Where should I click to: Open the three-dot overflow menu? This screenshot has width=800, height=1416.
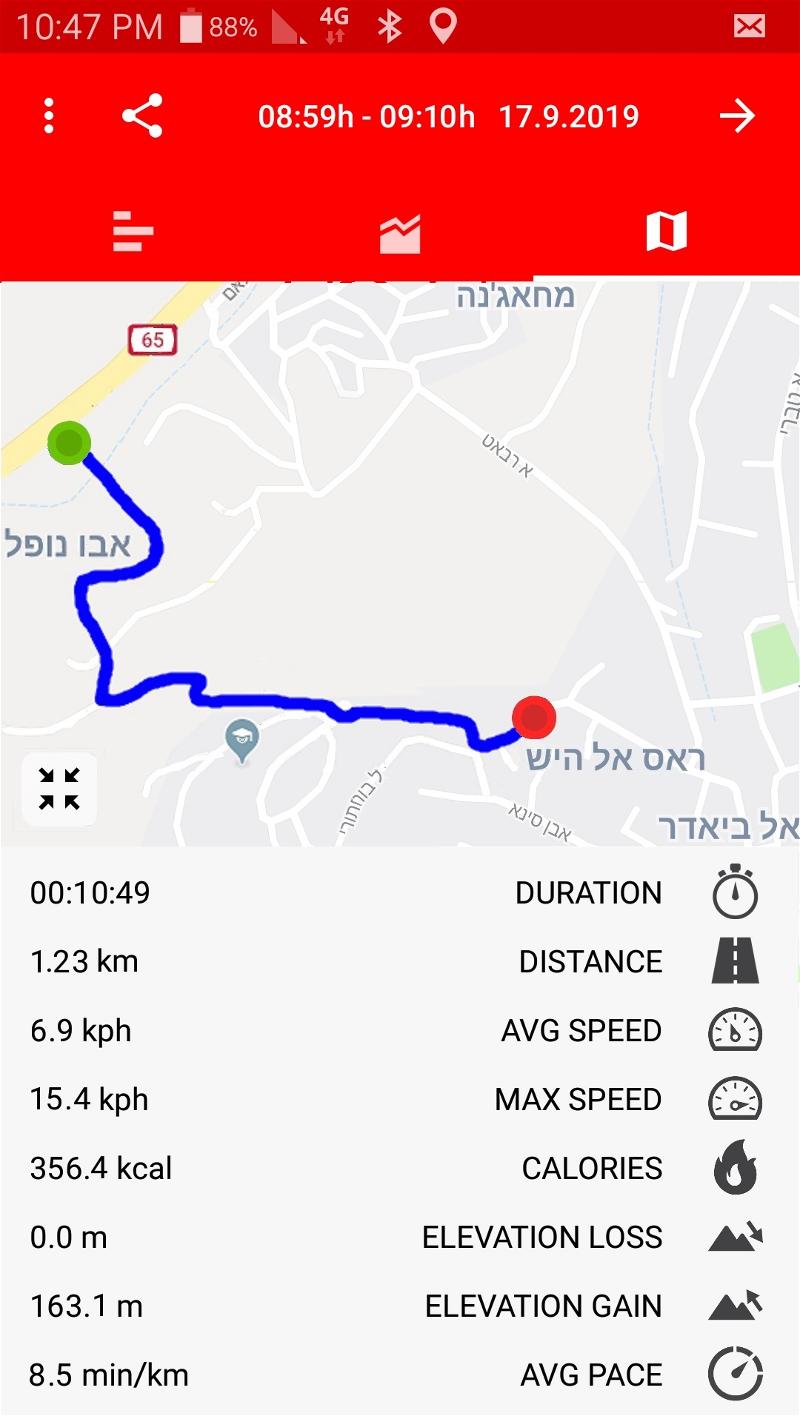point(49,116)
